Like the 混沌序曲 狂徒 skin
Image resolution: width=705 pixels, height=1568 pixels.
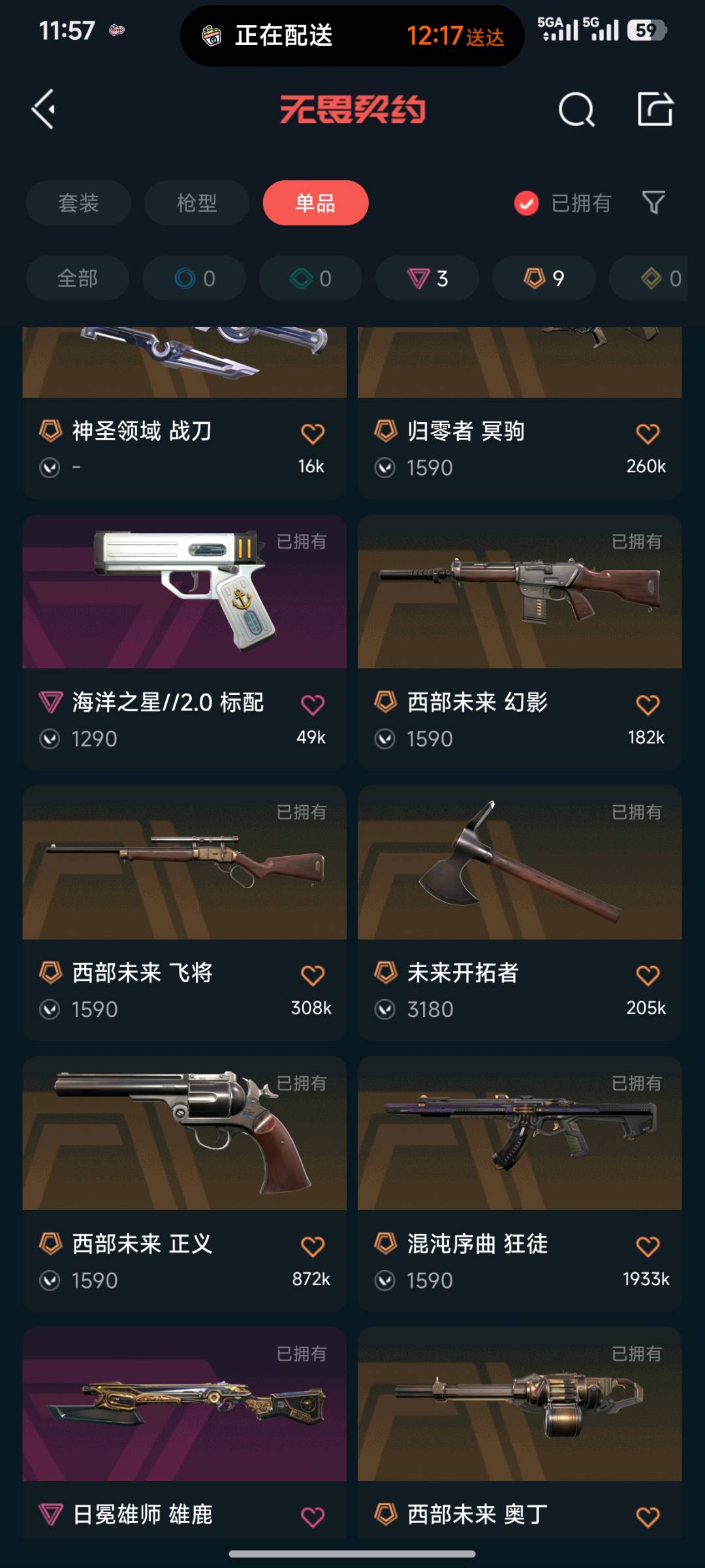point(648,1246)
